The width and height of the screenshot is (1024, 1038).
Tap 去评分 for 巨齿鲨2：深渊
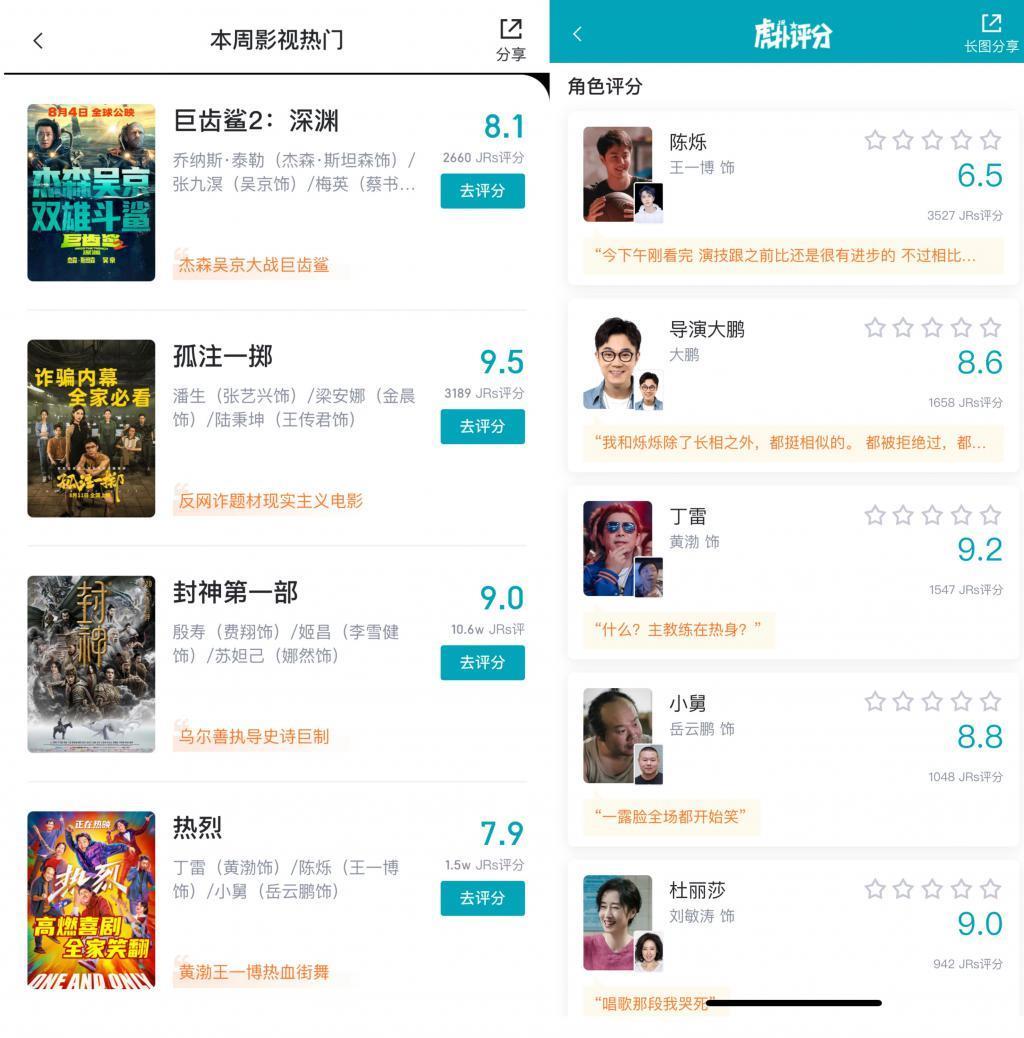(x=482, y=191)
